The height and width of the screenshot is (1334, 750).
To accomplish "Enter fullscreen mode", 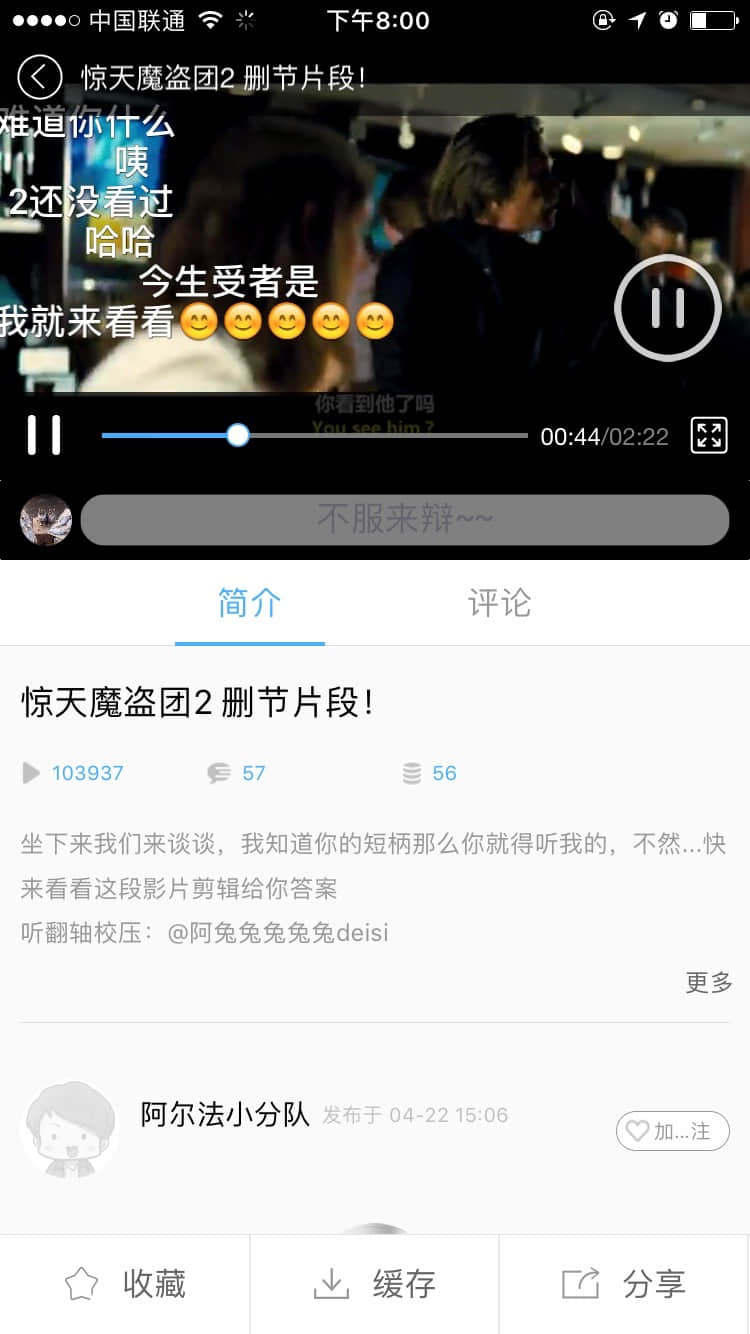I will (x=708, y=435).
